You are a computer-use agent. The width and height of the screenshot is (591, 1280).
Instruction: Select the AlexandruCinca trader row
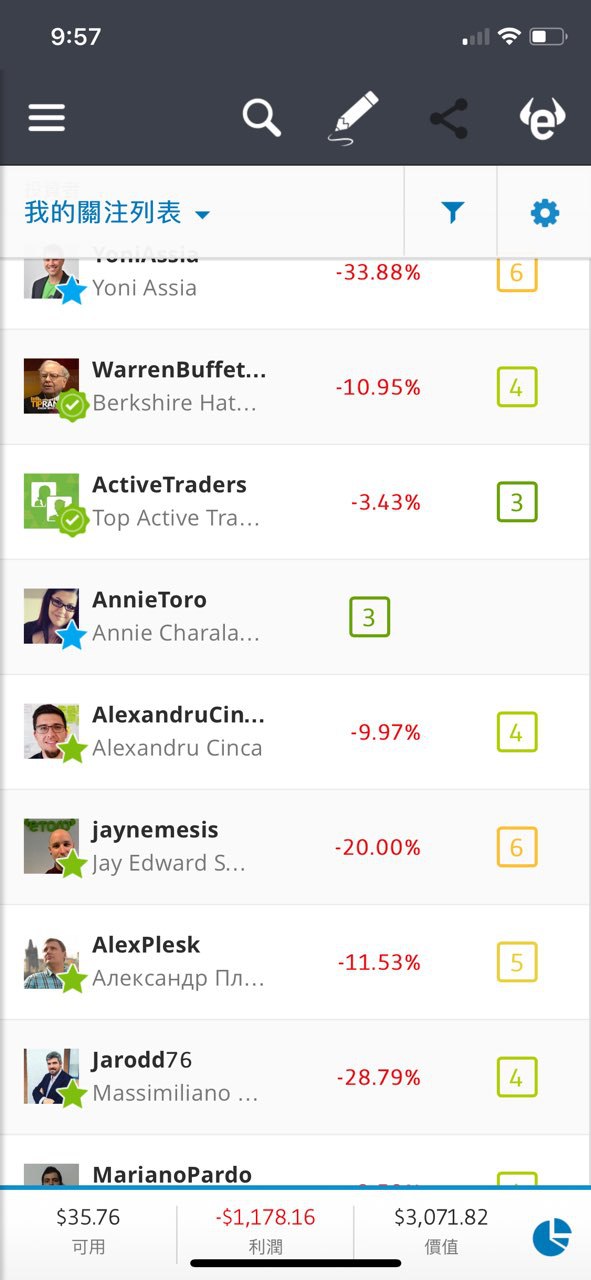295,732
